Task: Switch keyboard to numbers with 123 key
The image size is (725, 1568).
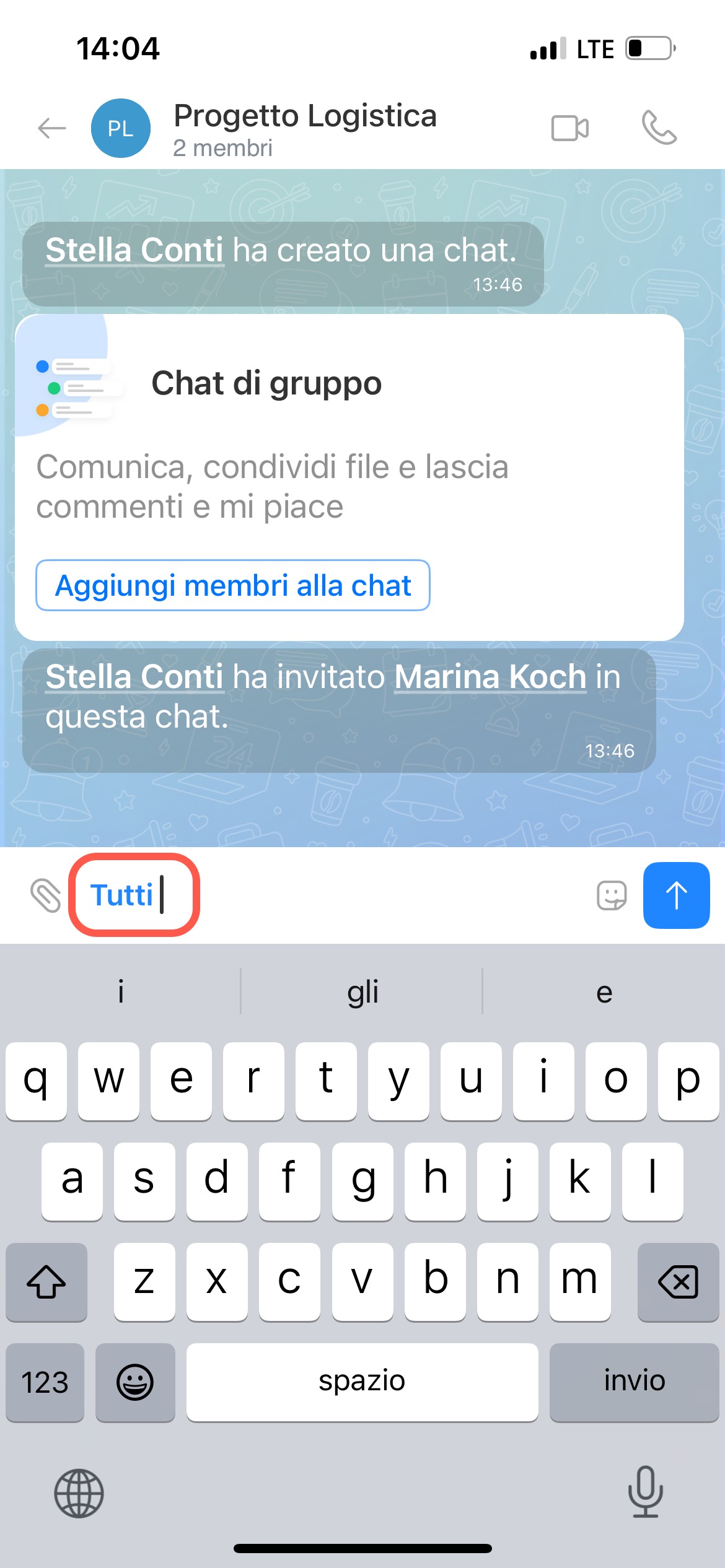Action: click(45, 1382)
